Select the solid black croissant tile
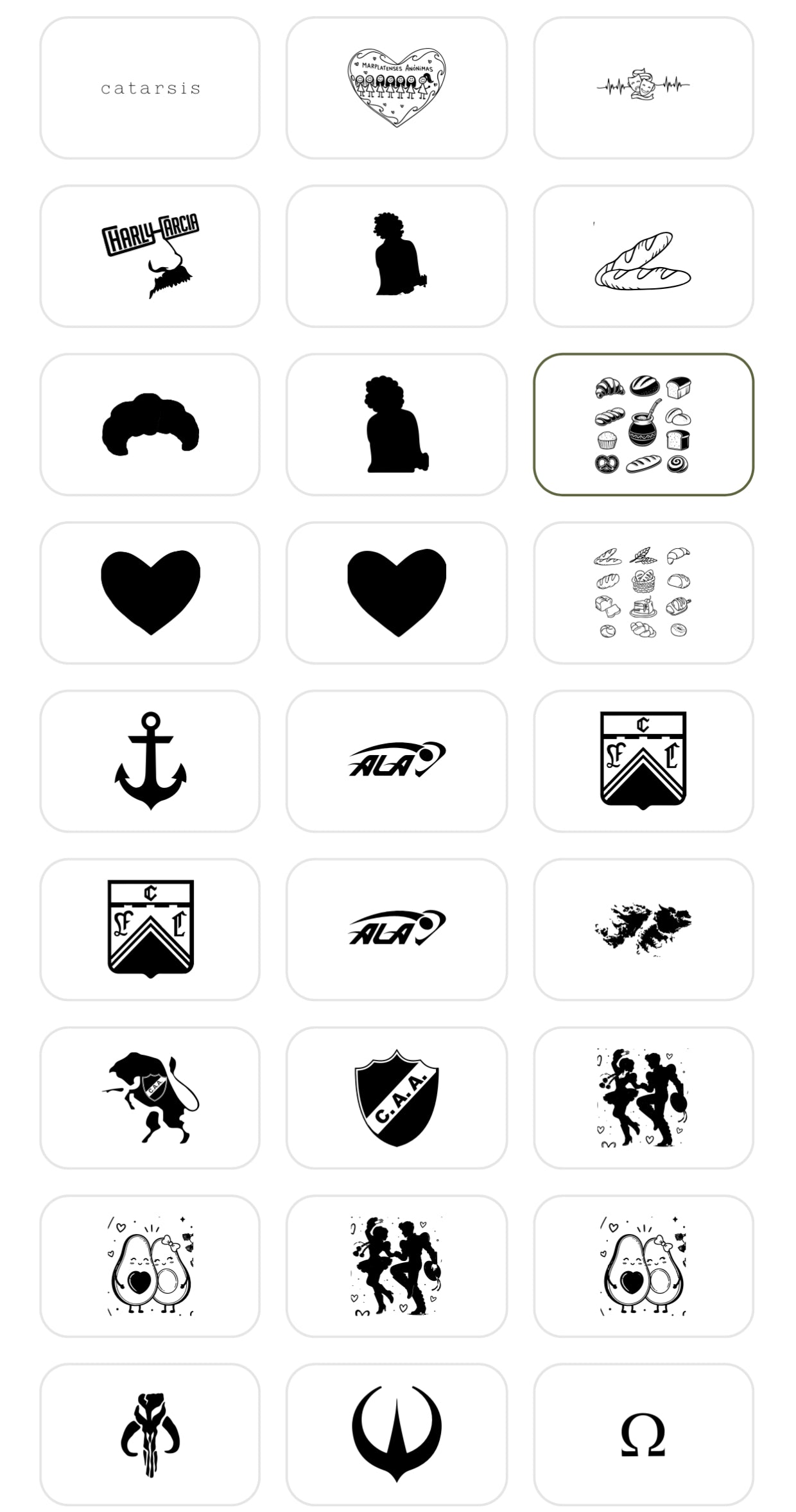Screen dimensions: 796x1512 click(x=150, y=424)
